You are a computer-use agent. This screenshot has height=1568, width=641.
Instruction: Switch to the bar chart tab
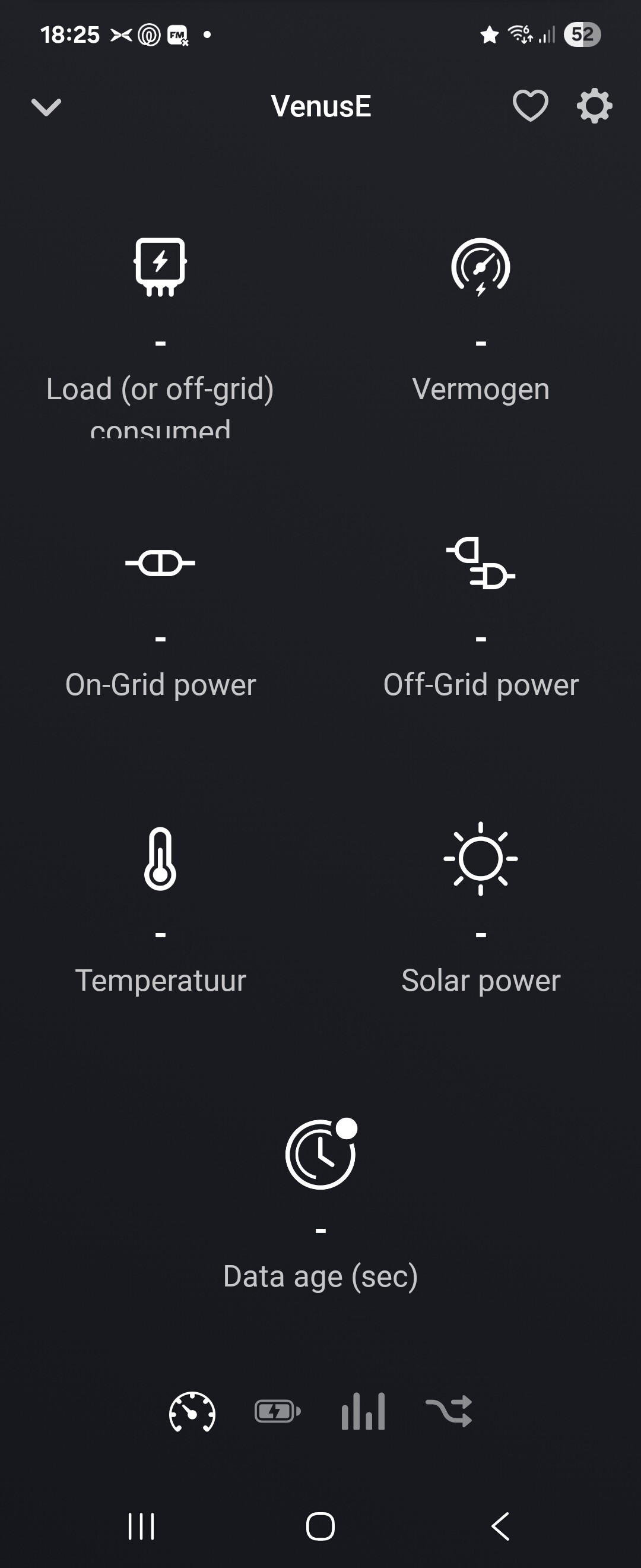coord(363,1412)
